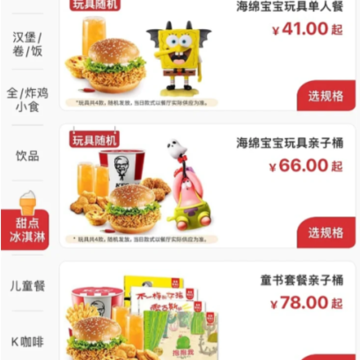
Task: Choose 选规格 for 海绵宝宝玩具亲子桶
Action: point(326,233)
